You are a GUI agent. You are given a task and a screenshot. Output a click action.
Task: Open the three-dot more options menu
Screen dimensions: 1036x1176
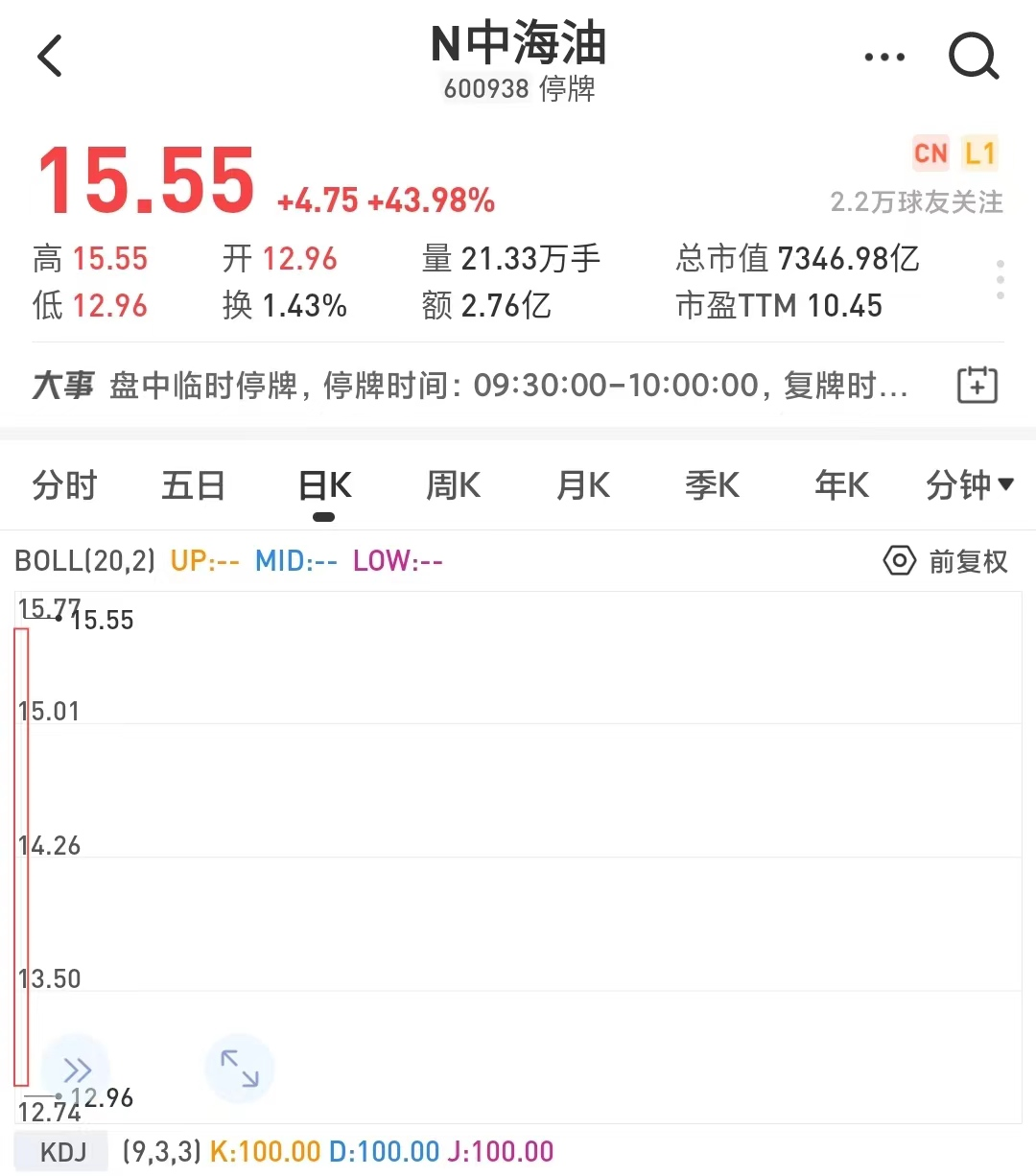883,58
